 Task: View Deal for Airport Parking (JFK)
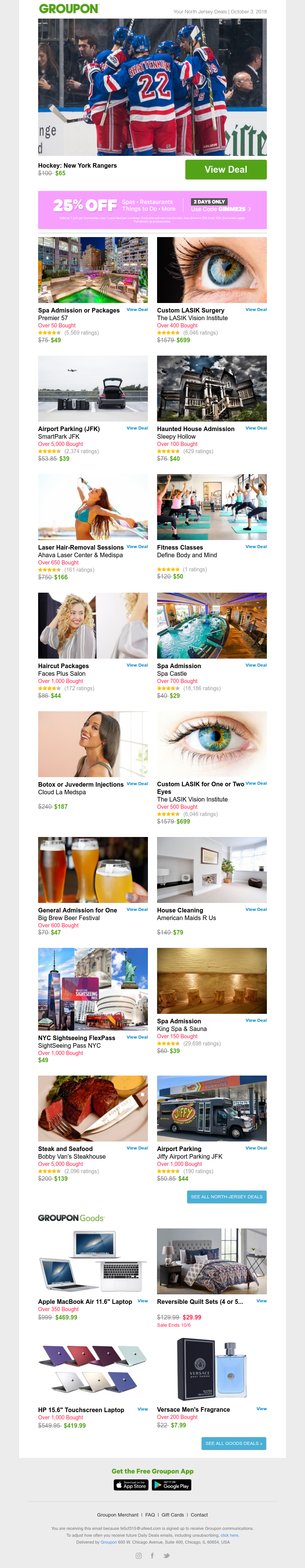click(137, 428)
